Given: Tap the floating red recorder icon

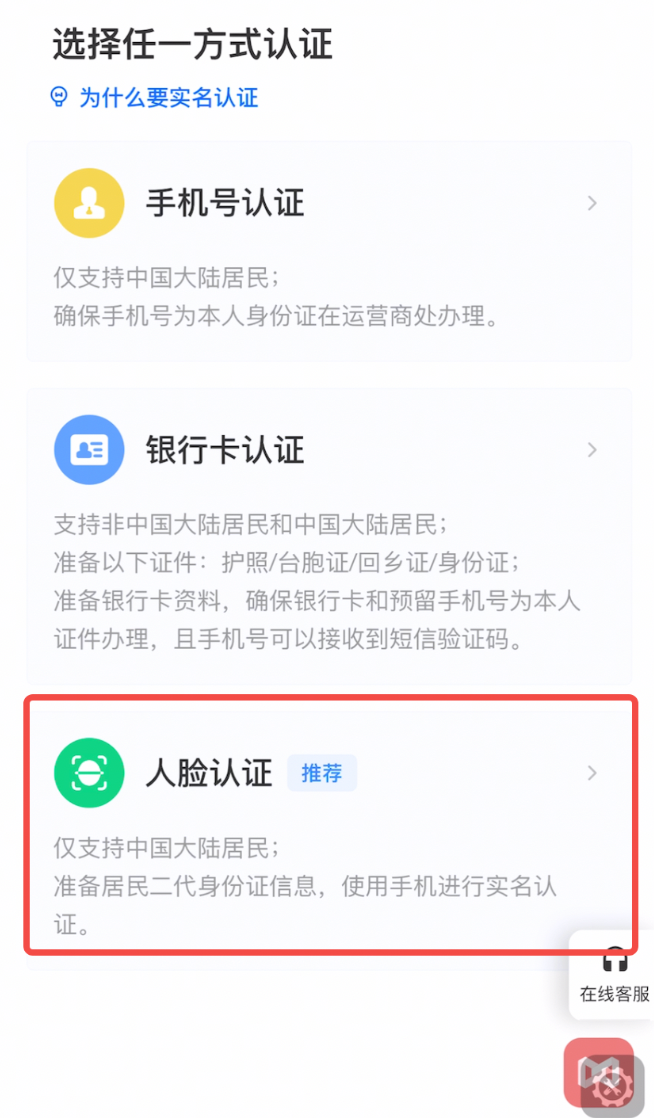Looking at the screenshot, I should point(600,1073).
